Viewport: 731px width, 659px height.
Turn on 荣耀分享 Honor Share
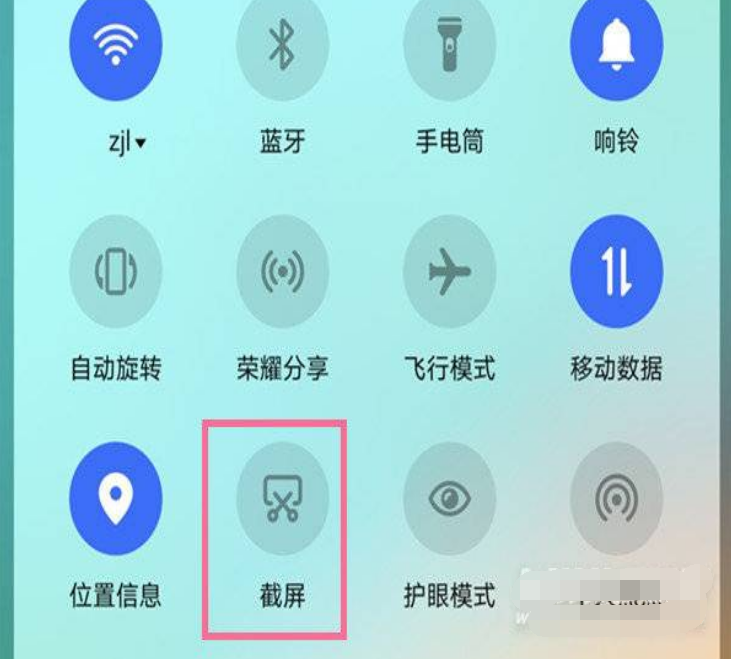(282, 272)
